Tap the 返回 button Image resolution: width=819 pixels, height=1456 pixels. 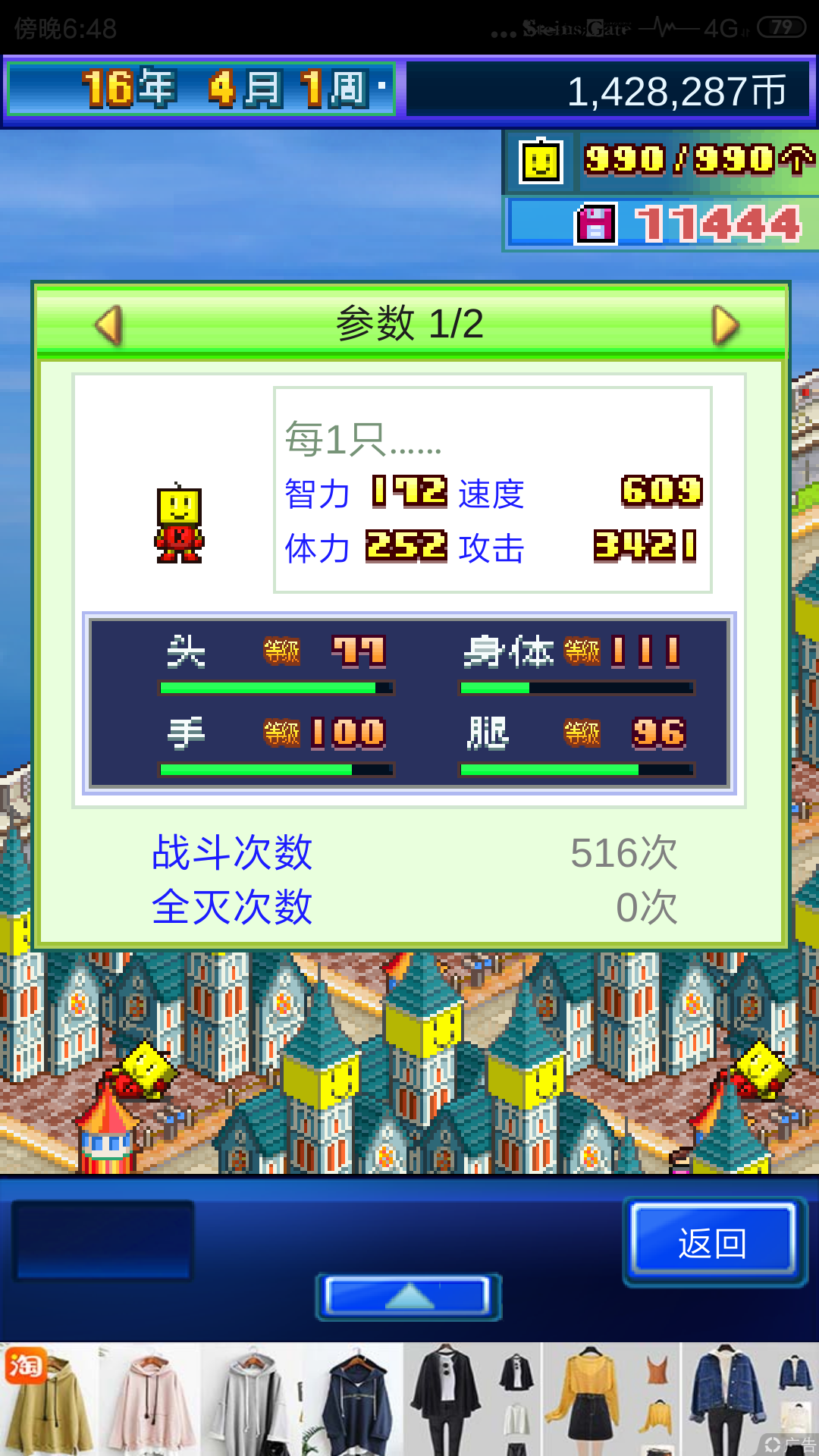pyautogui.click(x=714, y=1242)
